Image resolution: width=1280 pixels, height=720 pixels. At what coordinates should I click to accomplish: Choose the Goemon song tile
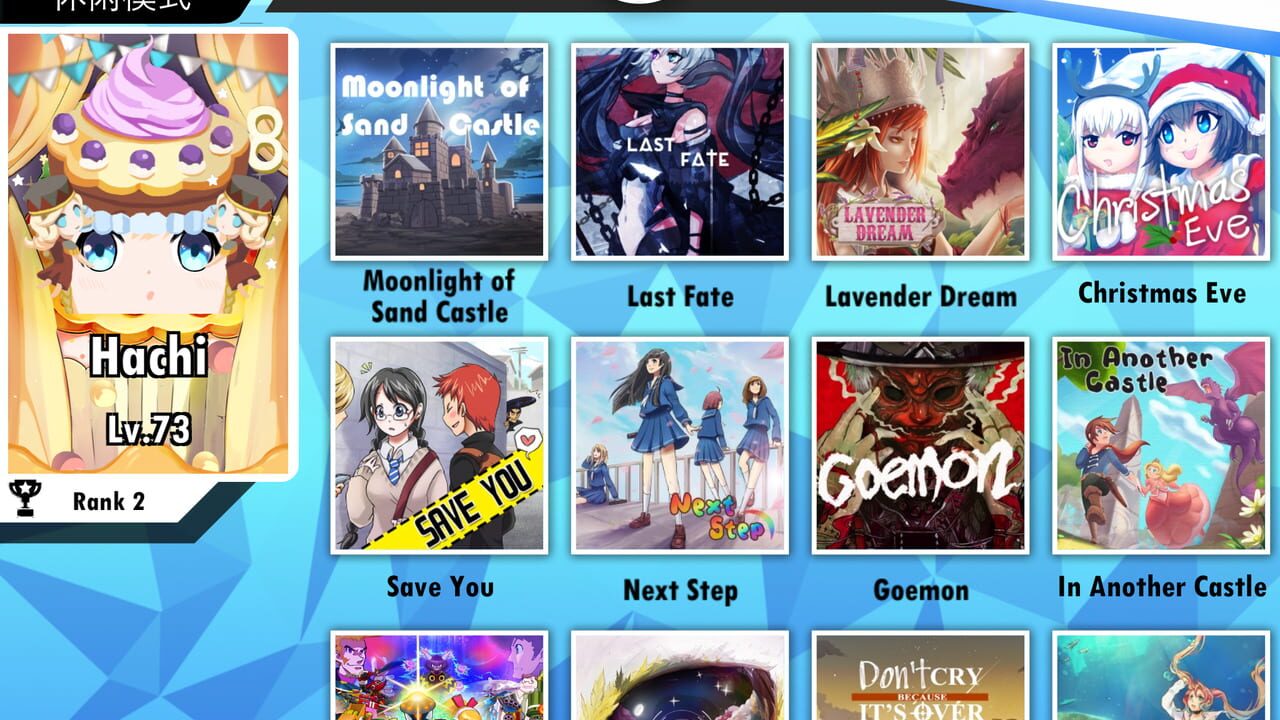[920, 445]
